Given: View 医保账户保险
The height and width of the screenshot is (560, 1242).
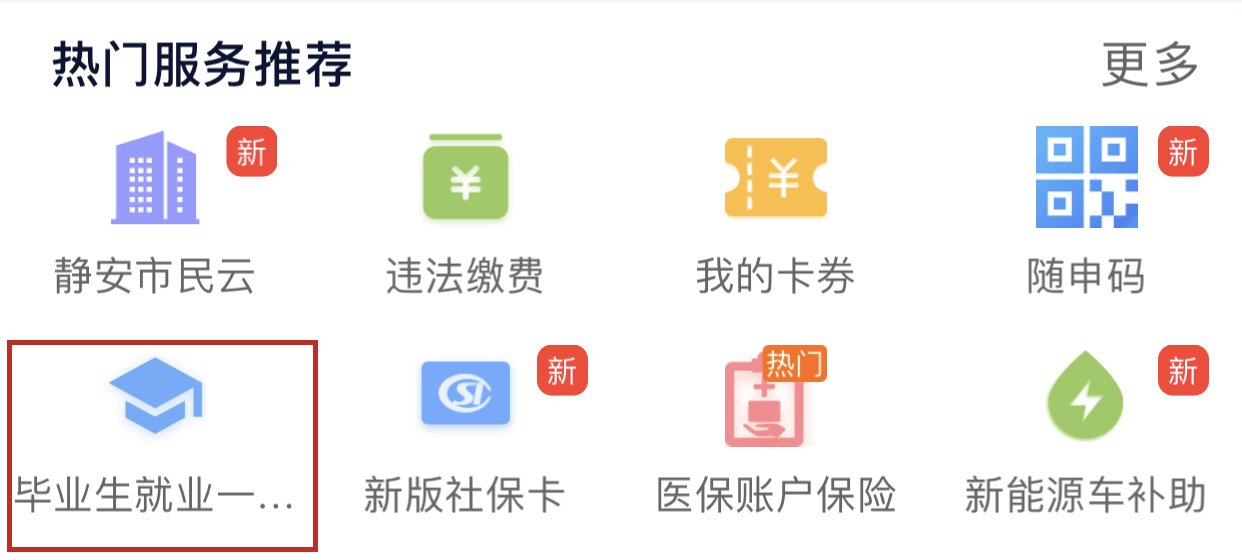Looking at the screenshot, I should pyautogui.click(x=775, y=440).
